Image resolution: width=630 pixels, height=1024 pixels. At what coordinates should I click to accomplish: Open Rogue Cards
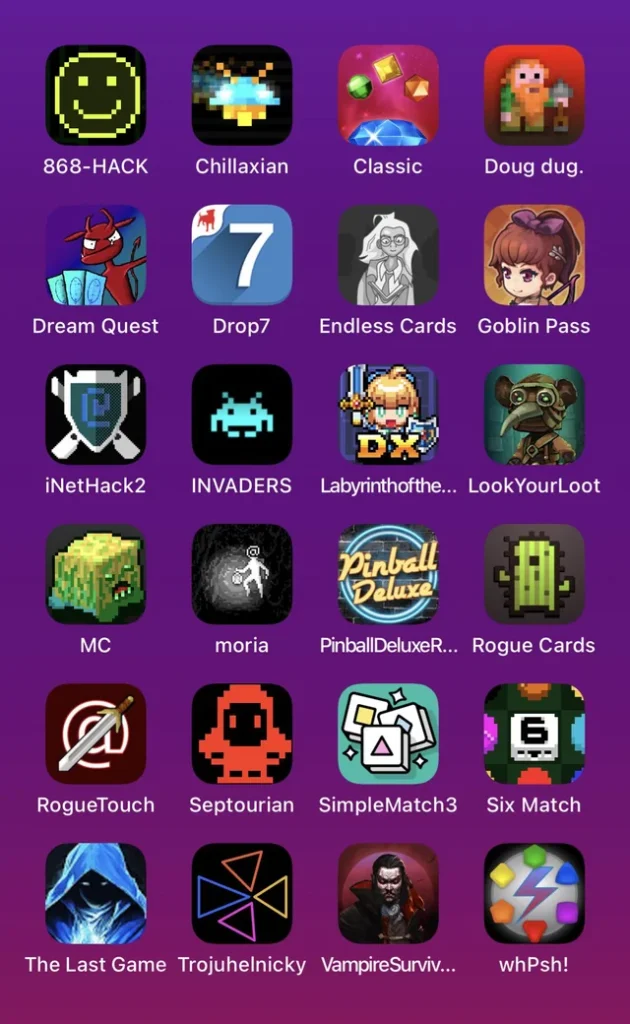click(x=534, y=574)
